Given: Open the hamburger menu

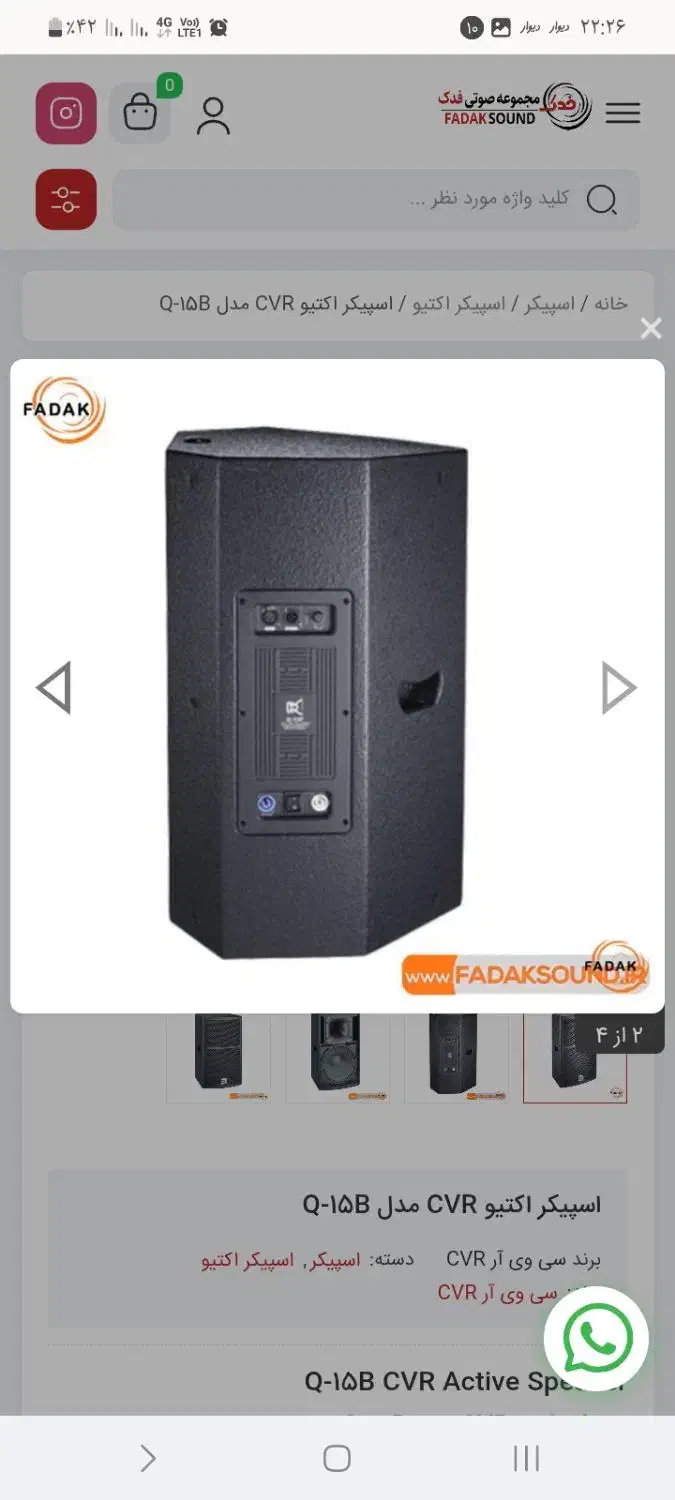Looking at the screenshot, I should pos(623,113).
